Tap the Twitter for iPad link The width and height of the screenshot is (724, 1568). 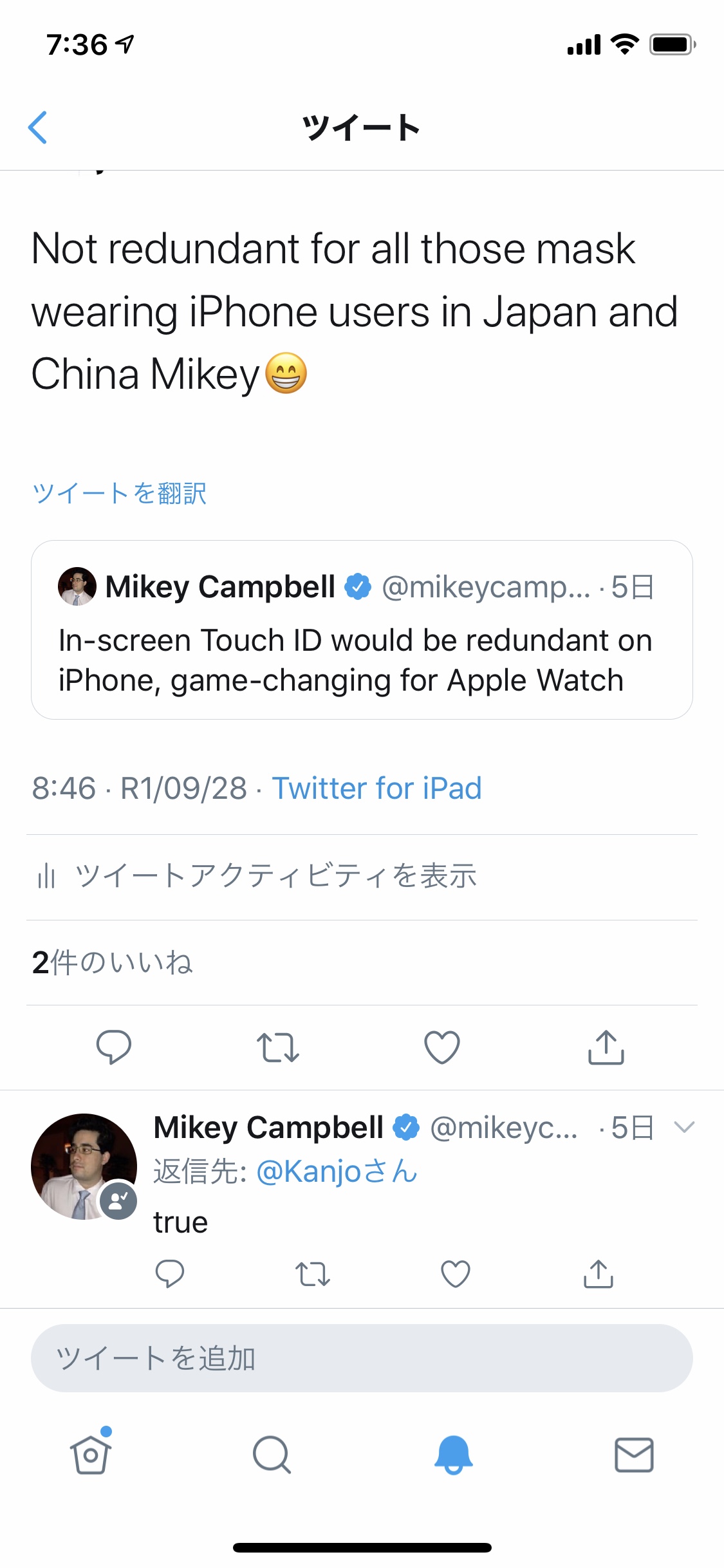(x=376, y=788)
